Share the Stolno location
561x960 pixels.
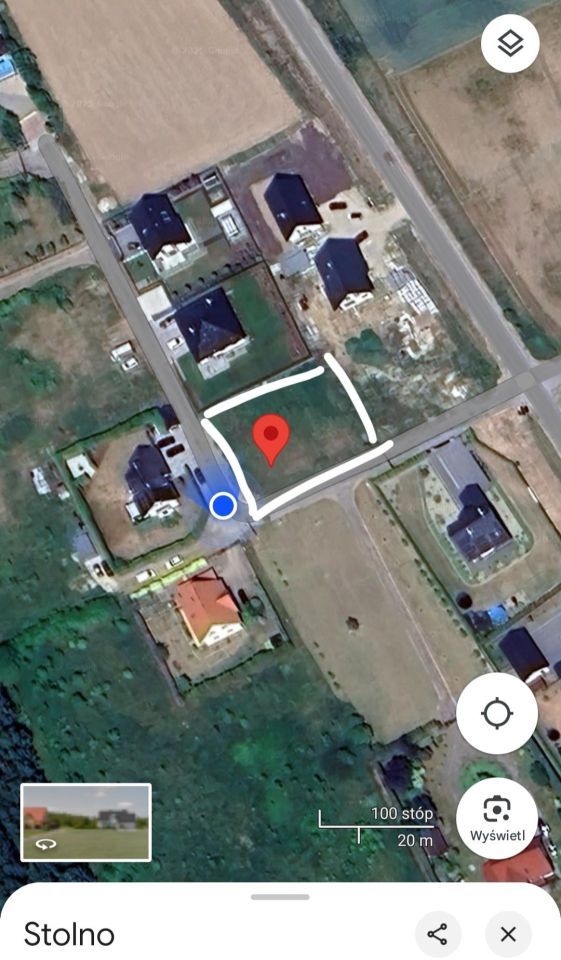tap(437, 934)
